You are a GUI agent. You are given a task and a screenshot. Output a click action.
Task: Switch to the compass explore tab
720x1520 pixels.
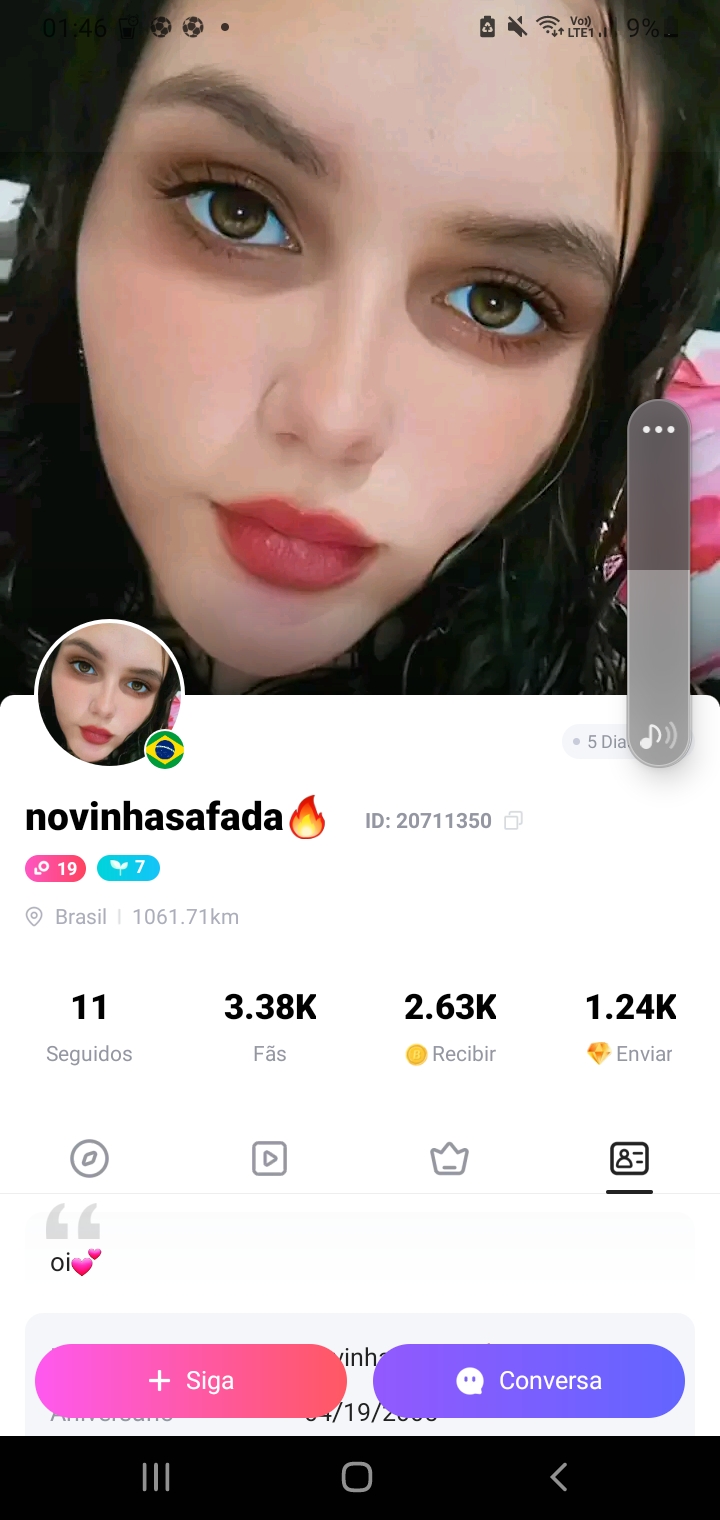tap(89, 1159)
